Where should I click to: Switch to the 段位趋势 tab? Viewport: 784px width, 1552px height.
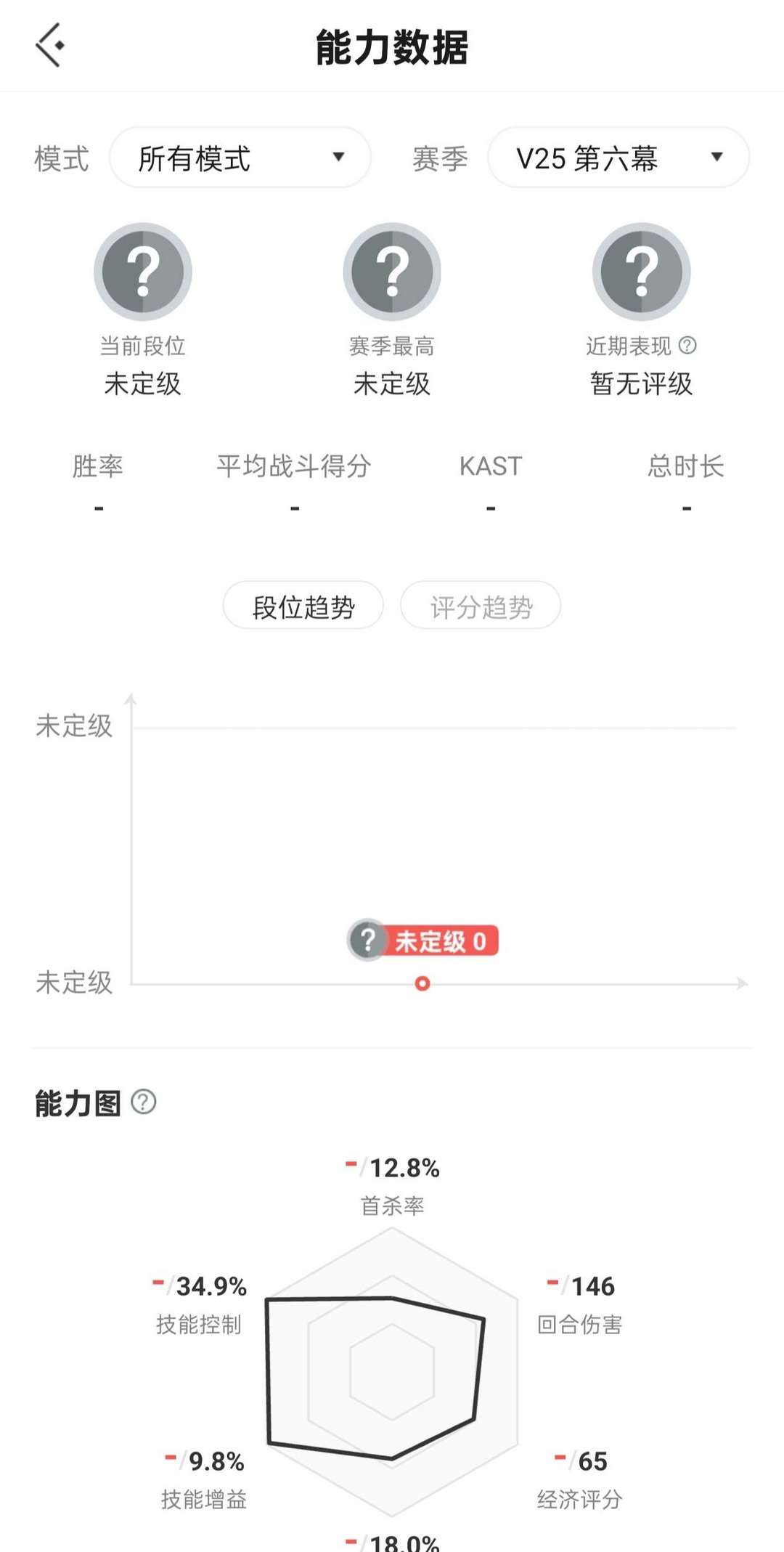coord(303,606)
